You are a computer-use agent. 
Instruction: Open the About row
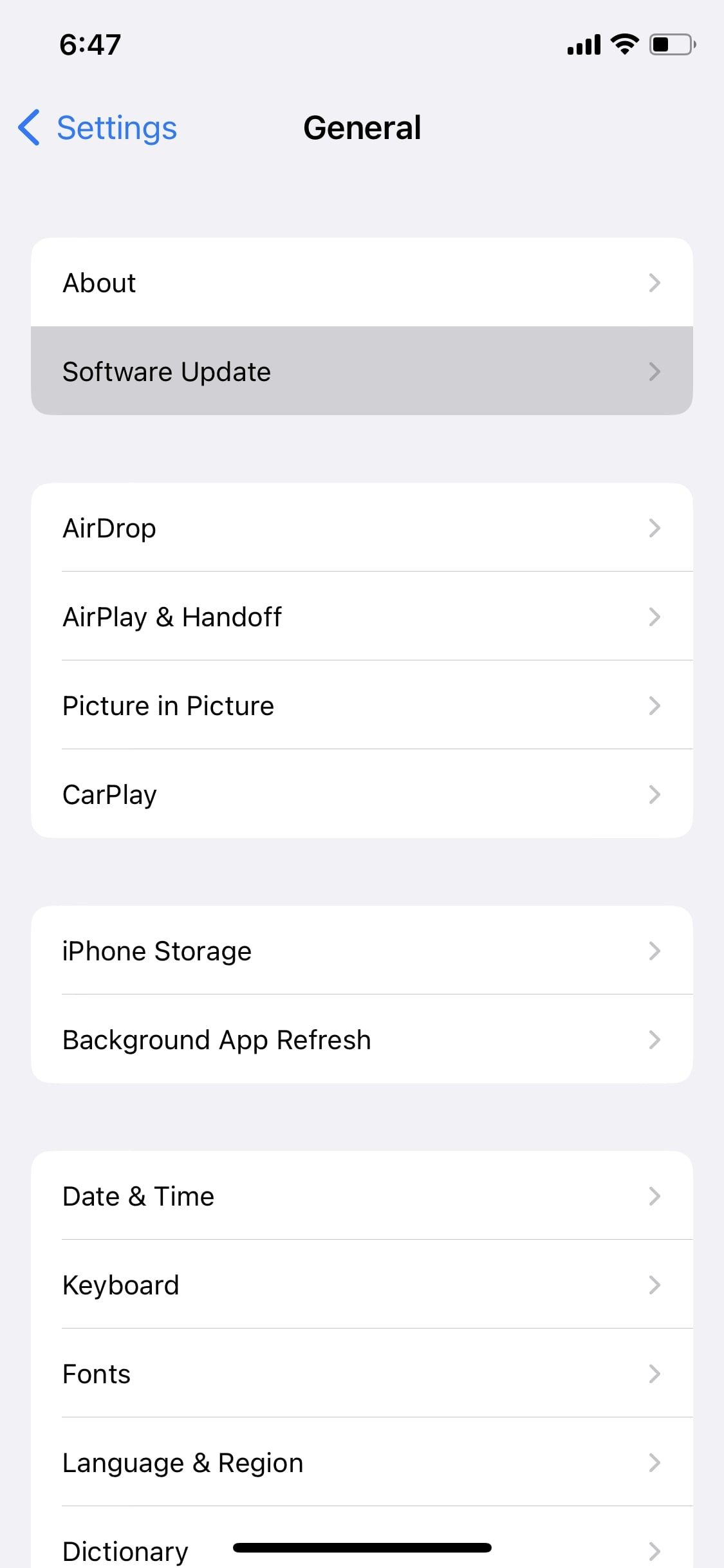tap(362, 283)
